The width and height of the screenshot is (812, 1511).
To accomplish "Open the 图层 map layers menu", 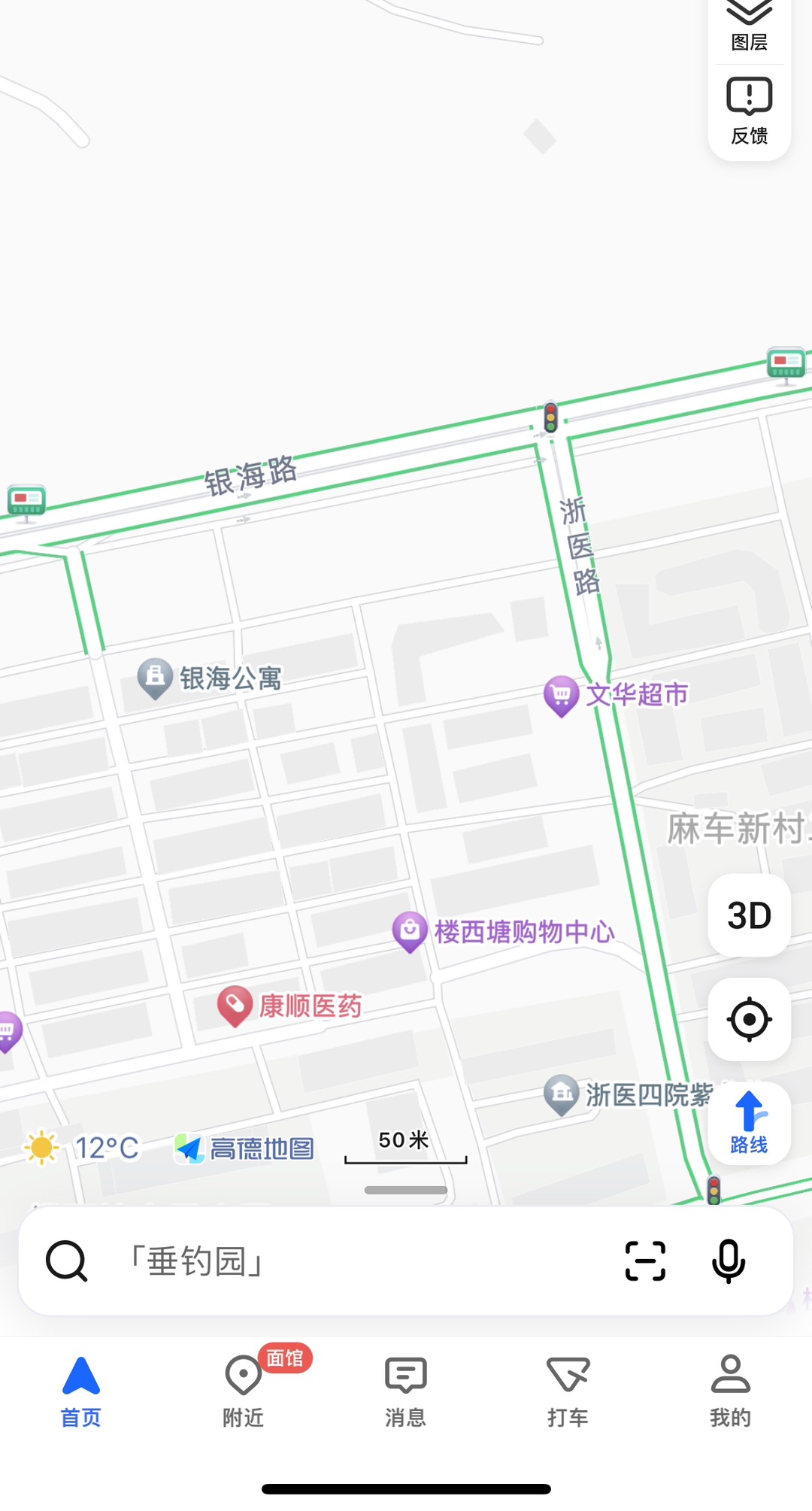I will tap(749, 27).
